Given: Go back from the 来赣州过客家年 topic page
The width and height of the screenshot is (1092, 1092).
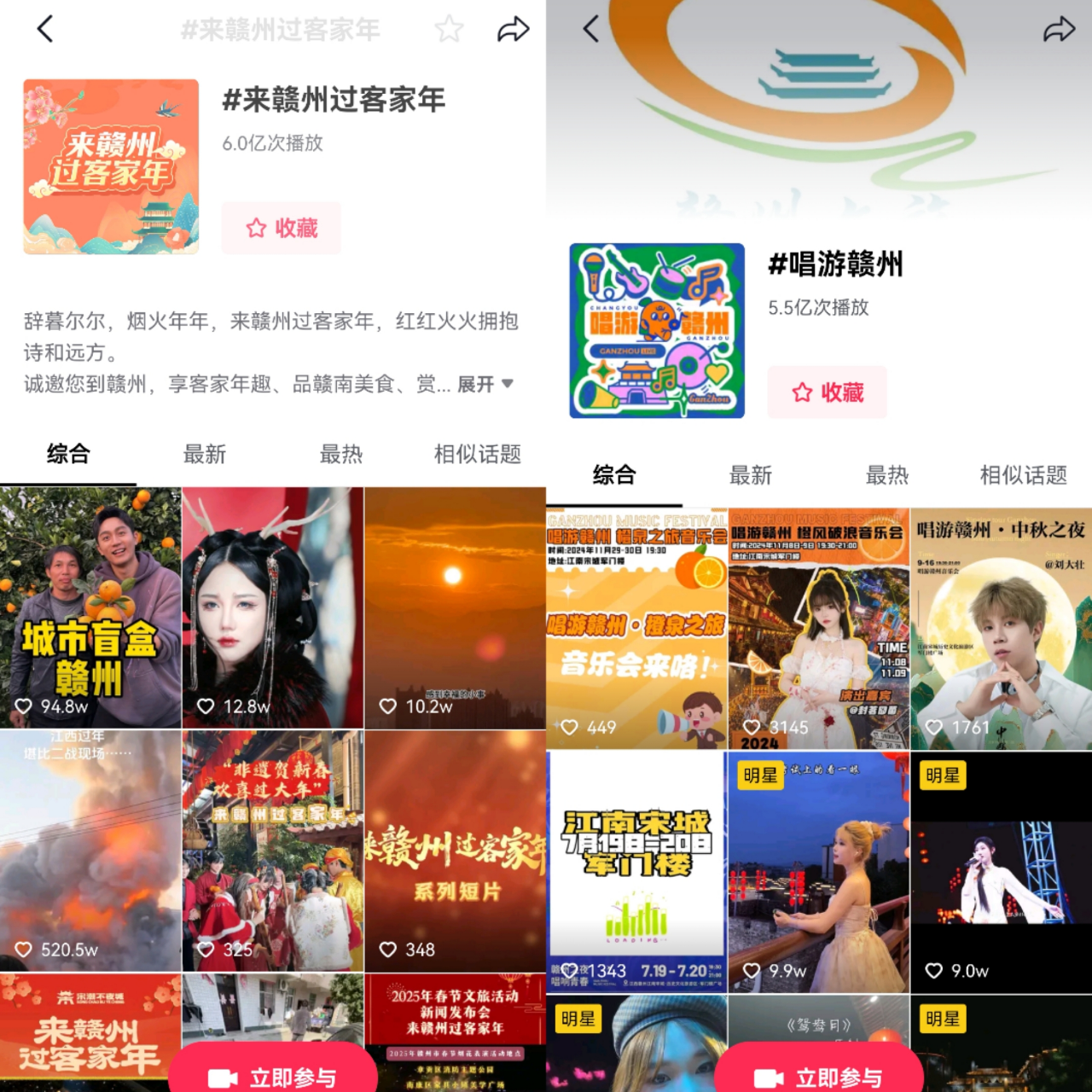Looking at the screenshot, I should [x=45, y=29].
